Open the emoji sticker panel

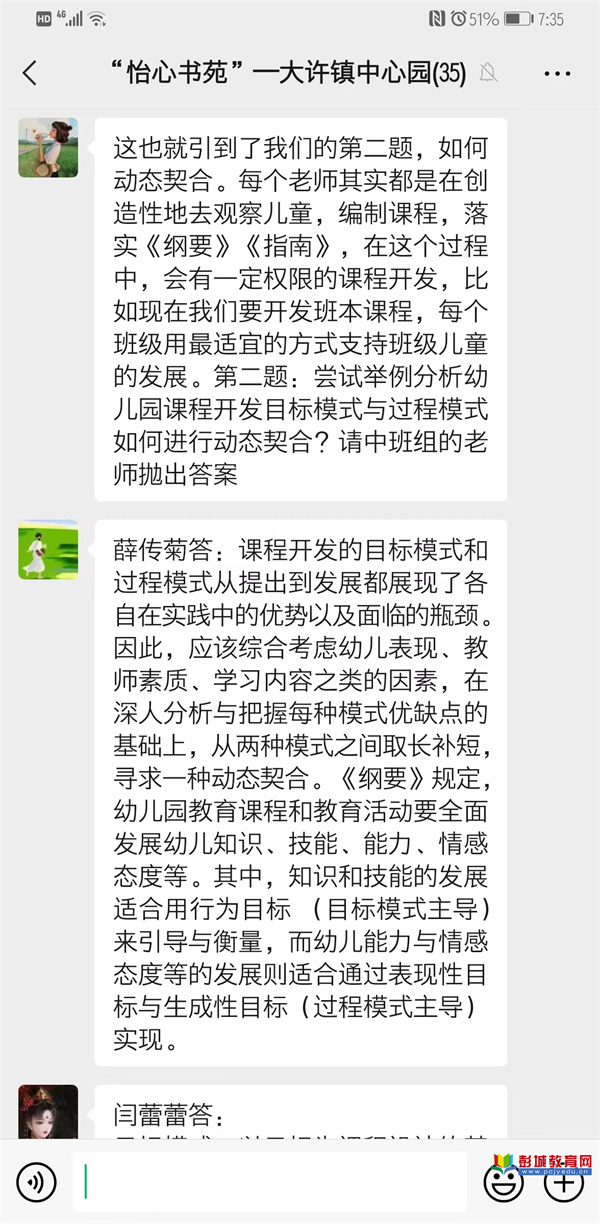503,1182
